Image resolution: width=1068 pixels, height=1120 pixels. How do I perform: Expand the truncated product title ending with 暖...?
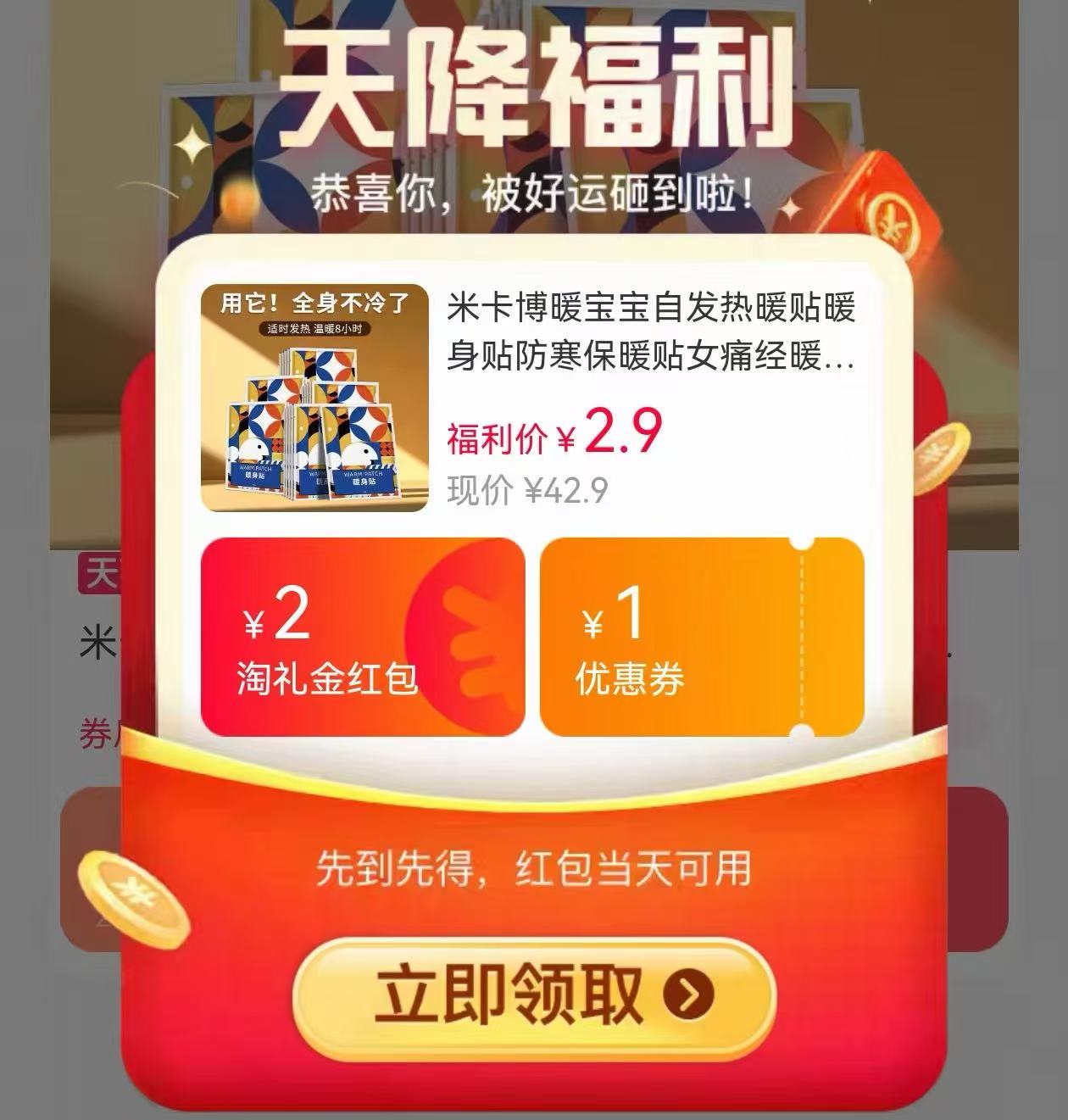coord(653,357)
